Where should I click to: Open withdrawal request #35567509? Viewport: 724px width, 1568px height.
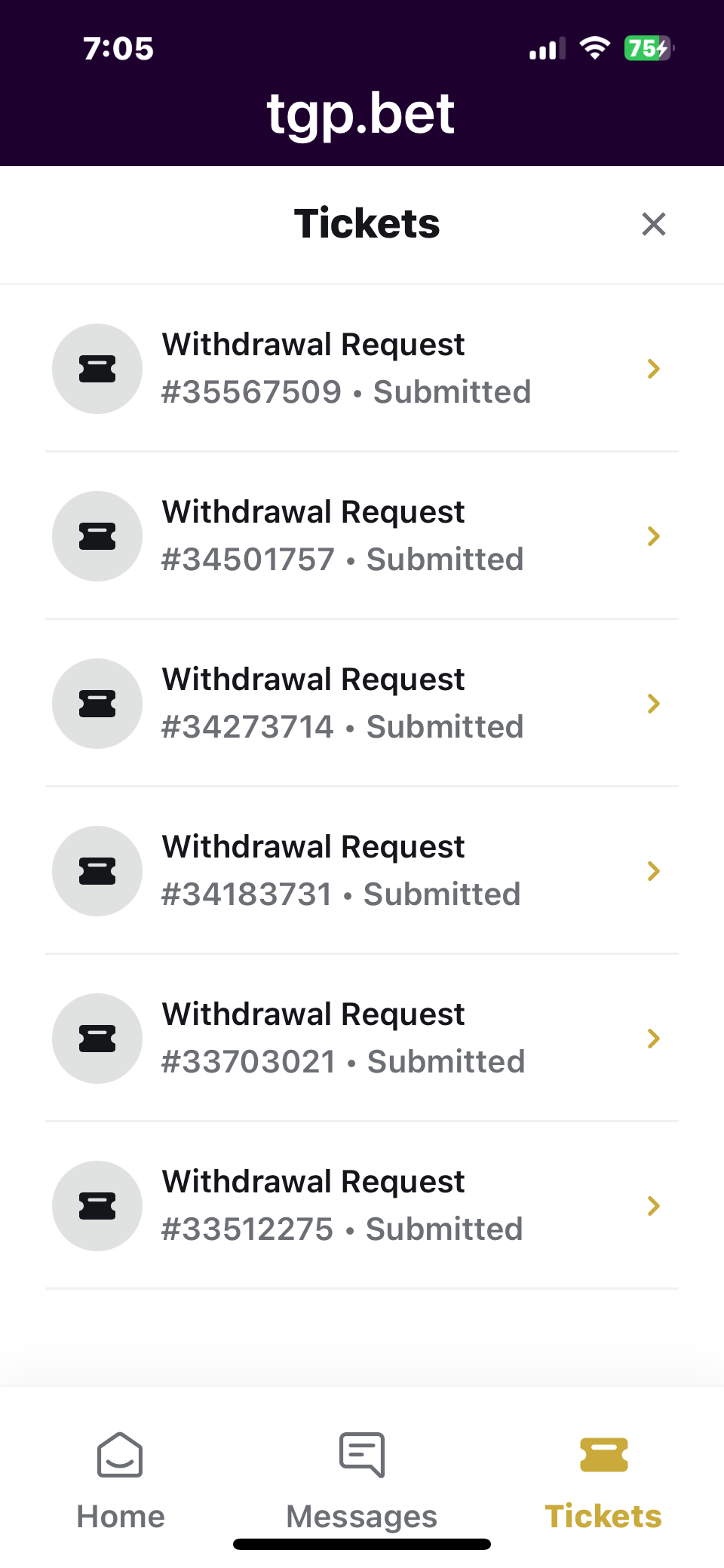[362, 369]
